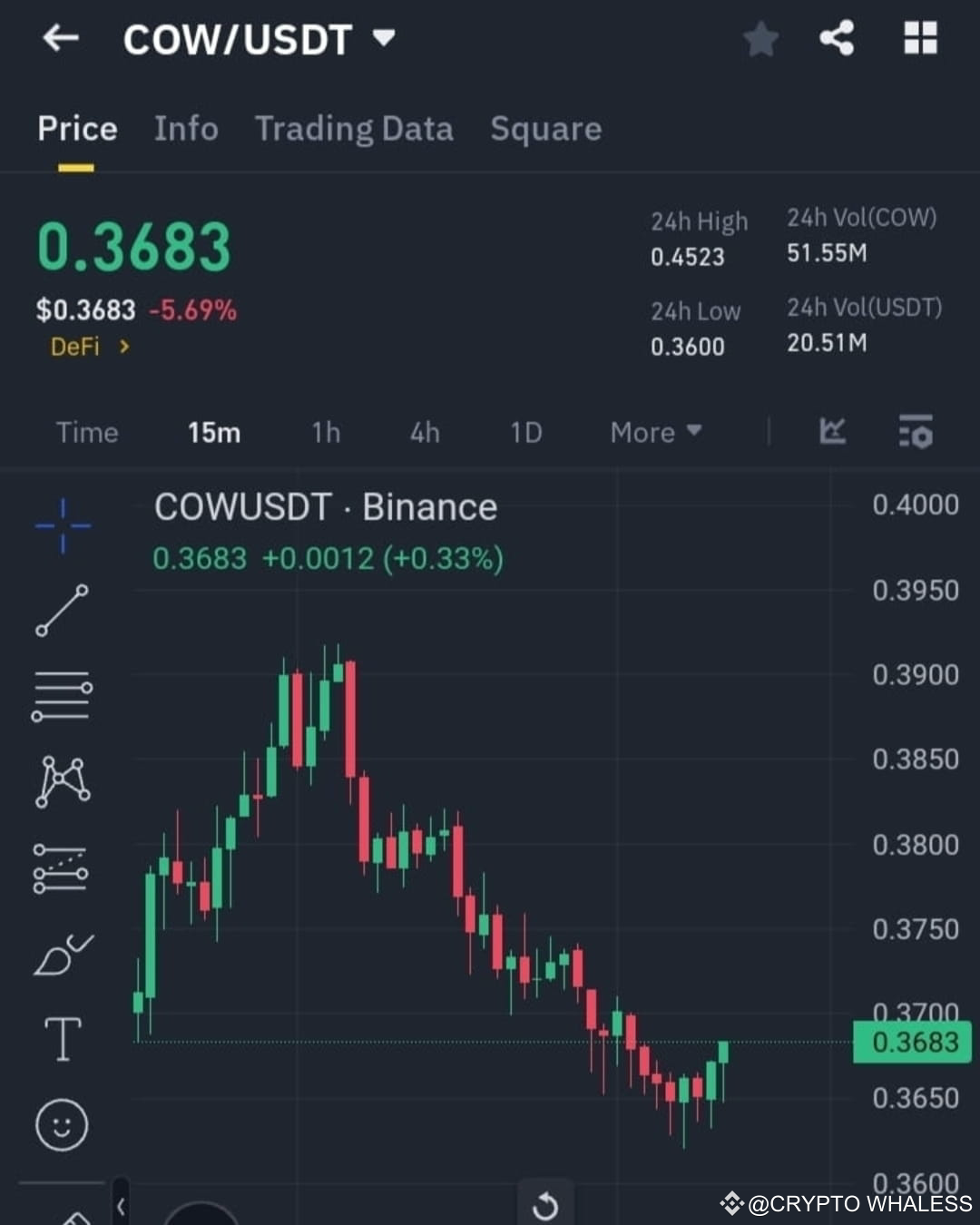Open the horizontal lines drawing tool

(x=62, y=696)
